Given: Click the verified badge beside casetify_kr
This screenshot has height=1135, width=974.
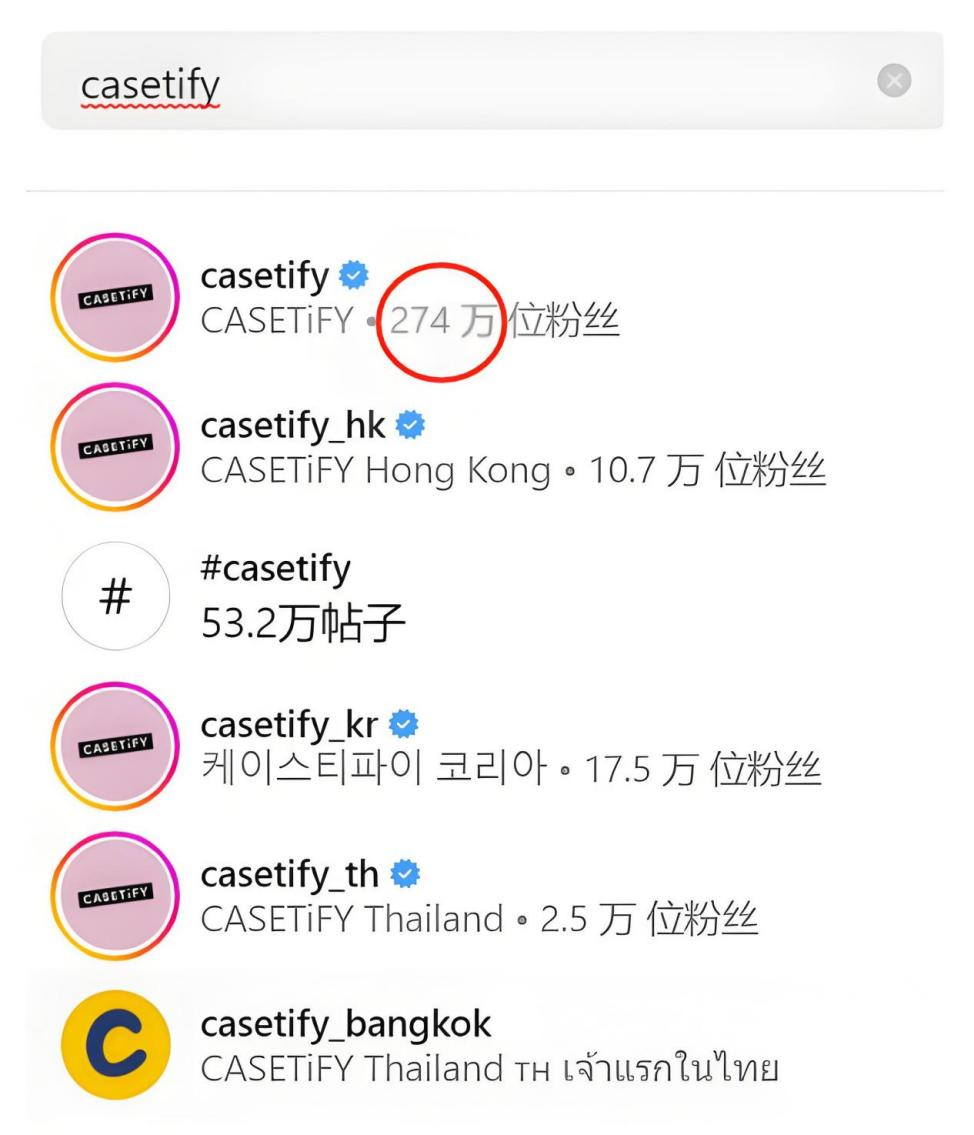Looking at the screenshot, I should 403,725.
